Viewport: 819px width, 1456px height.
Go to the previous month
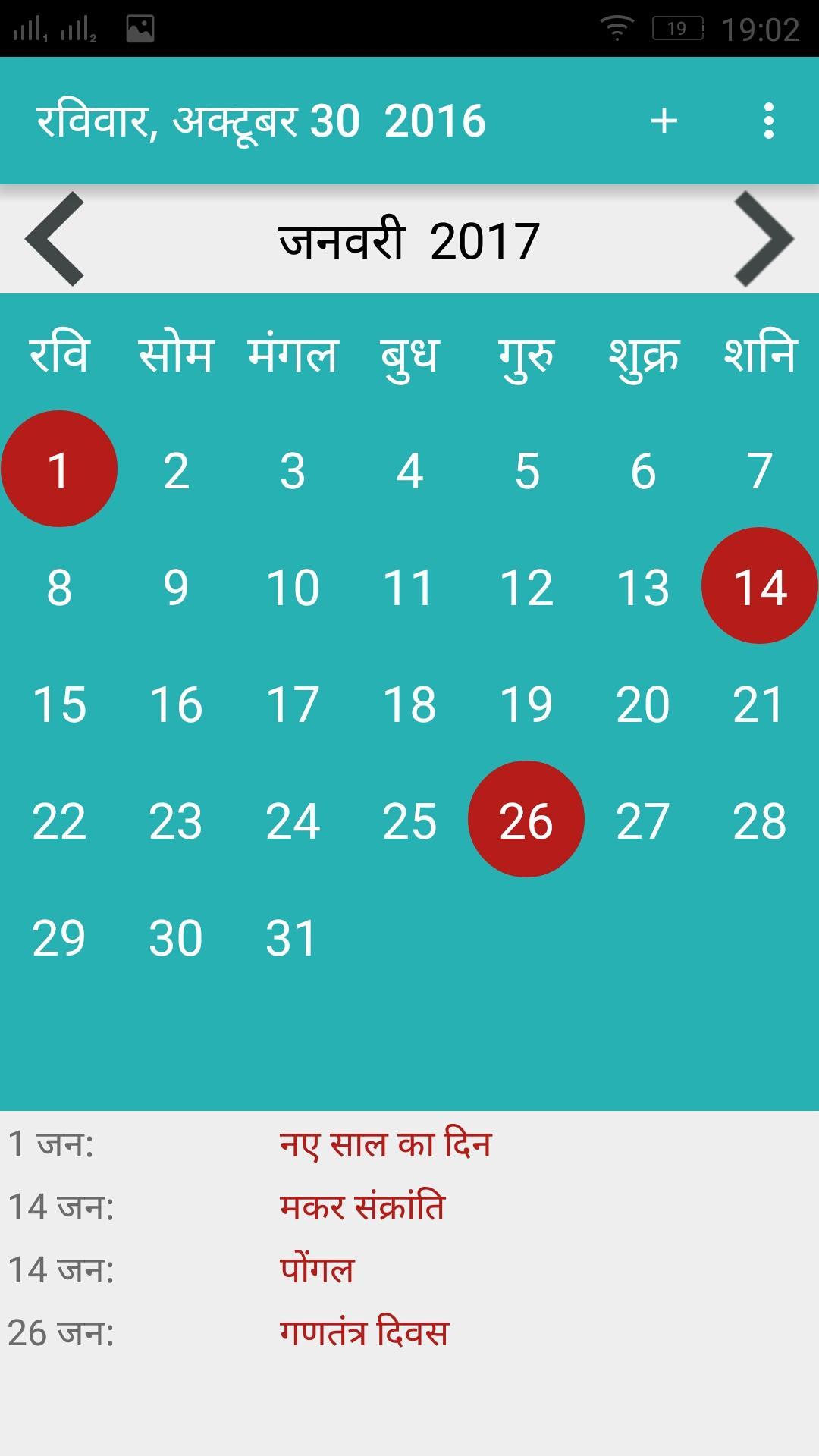tap(55, 239)
